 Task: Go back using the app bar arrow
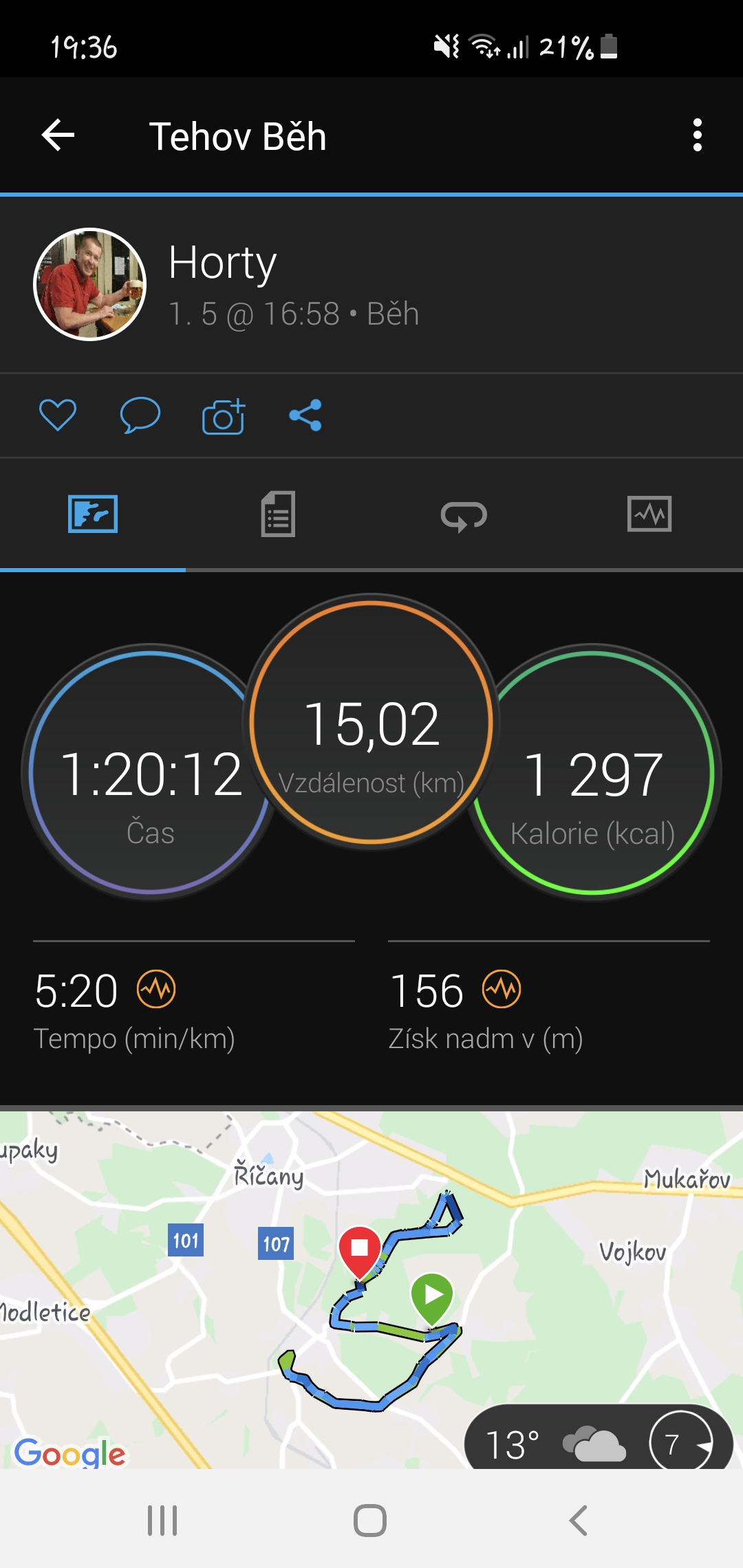58,135
